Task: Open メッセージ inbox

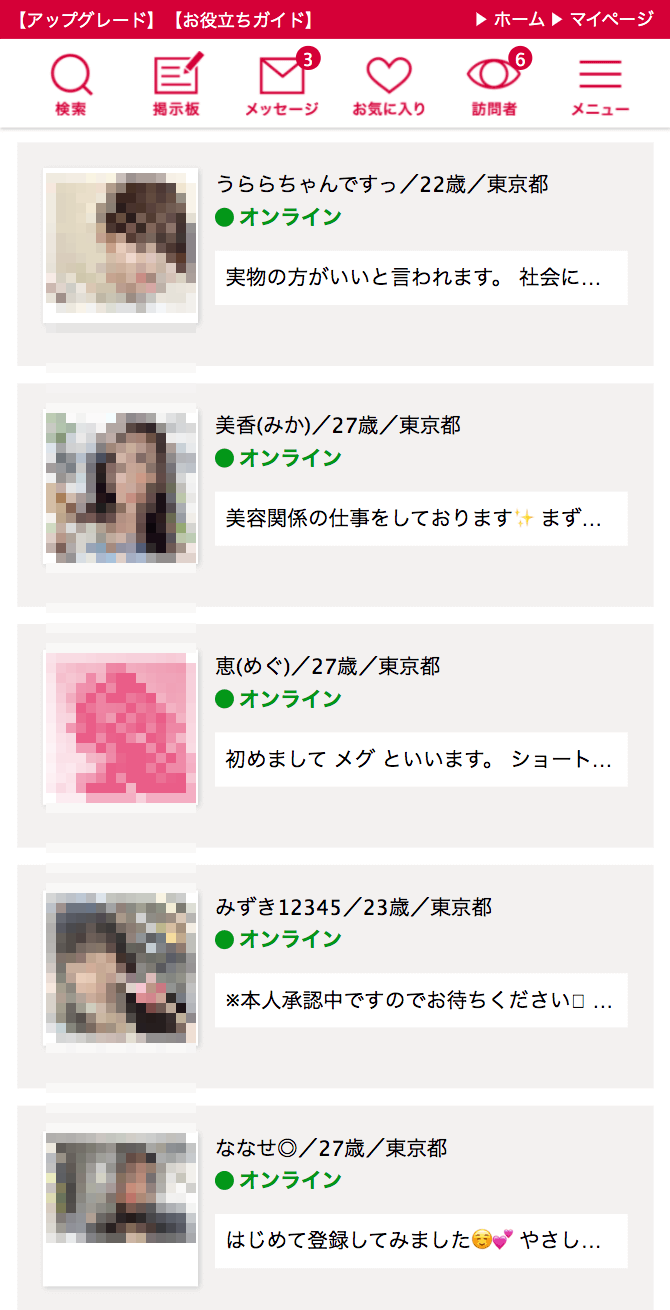Action: [x=282, y=86]
